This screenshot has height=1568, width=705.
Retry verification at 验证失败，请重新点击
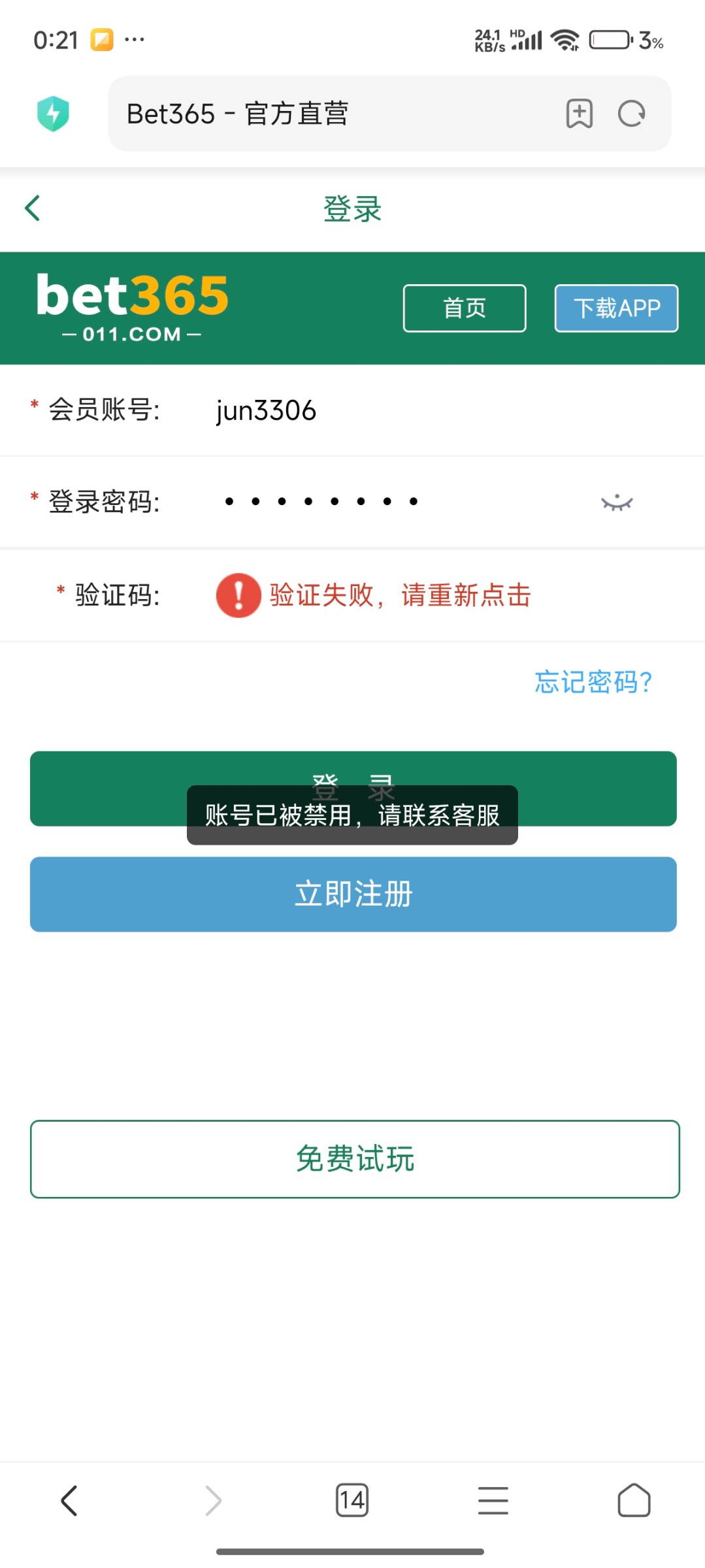coord(399,595)
